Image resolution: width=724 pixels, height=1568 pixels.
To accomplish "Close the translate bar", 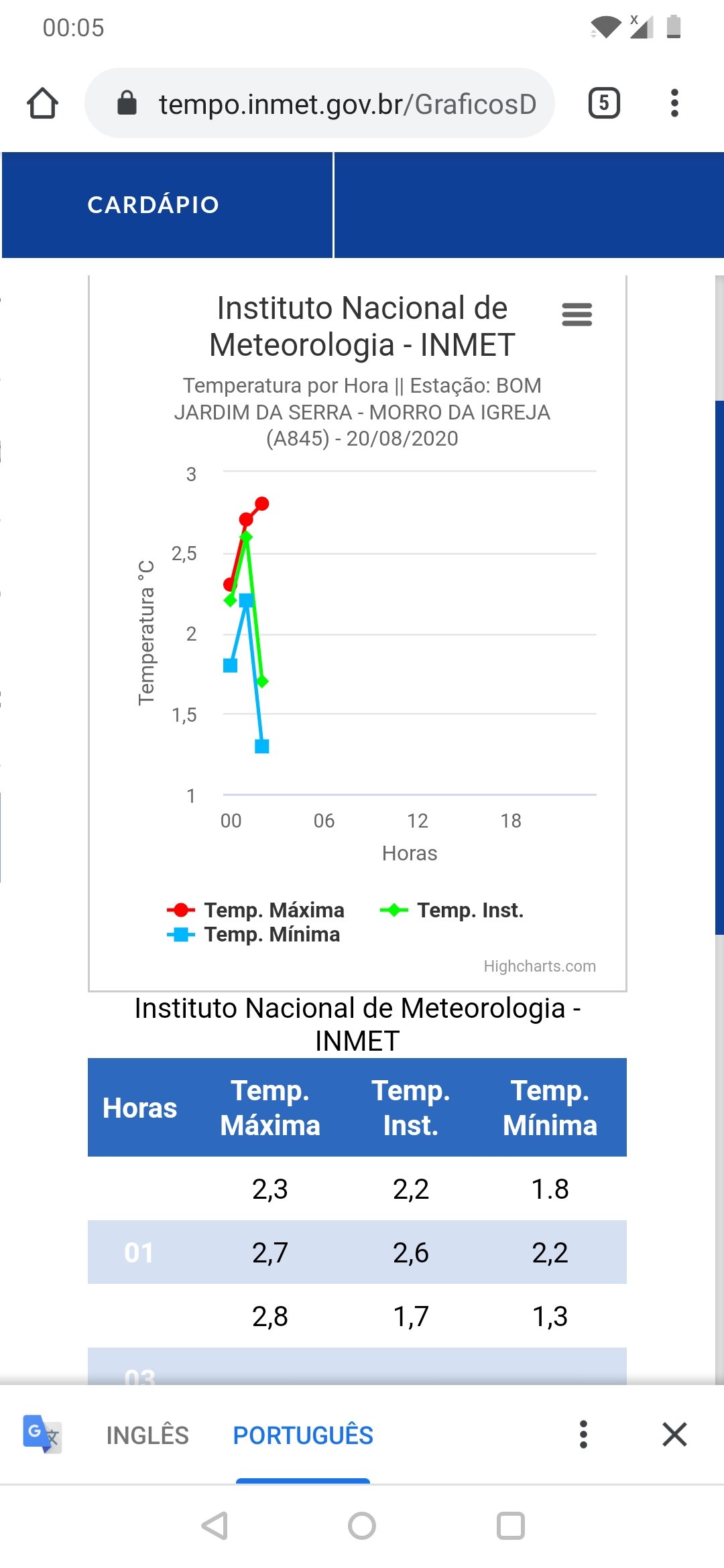I will coord(674,1435).
